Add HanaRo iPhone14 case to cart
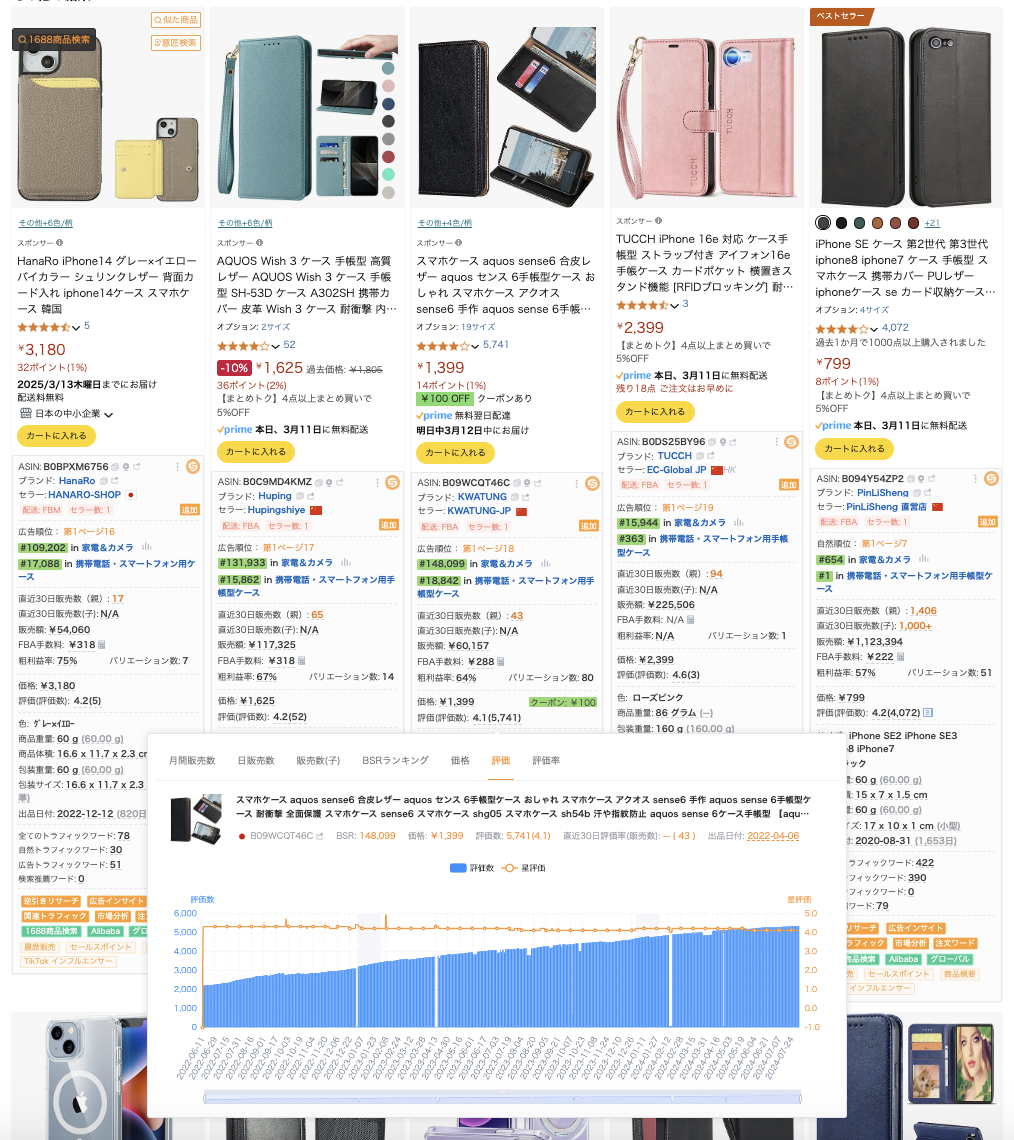This screenshot has width=1014, height=1140. tap(56, 435)
